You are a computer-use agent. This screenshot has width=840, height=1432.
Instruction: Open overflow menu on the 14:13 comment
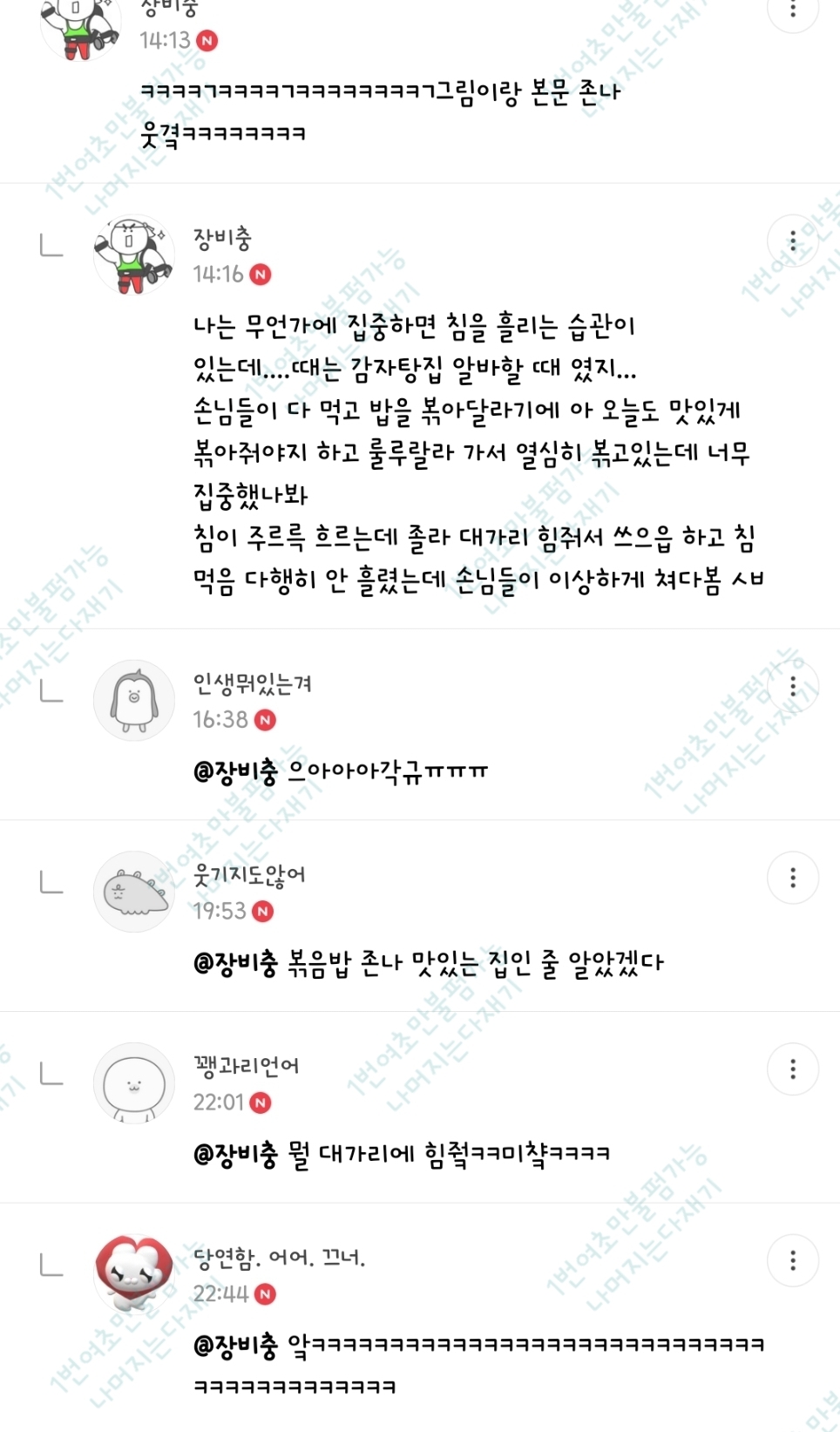pyautogui.click(x=792, y=10)
